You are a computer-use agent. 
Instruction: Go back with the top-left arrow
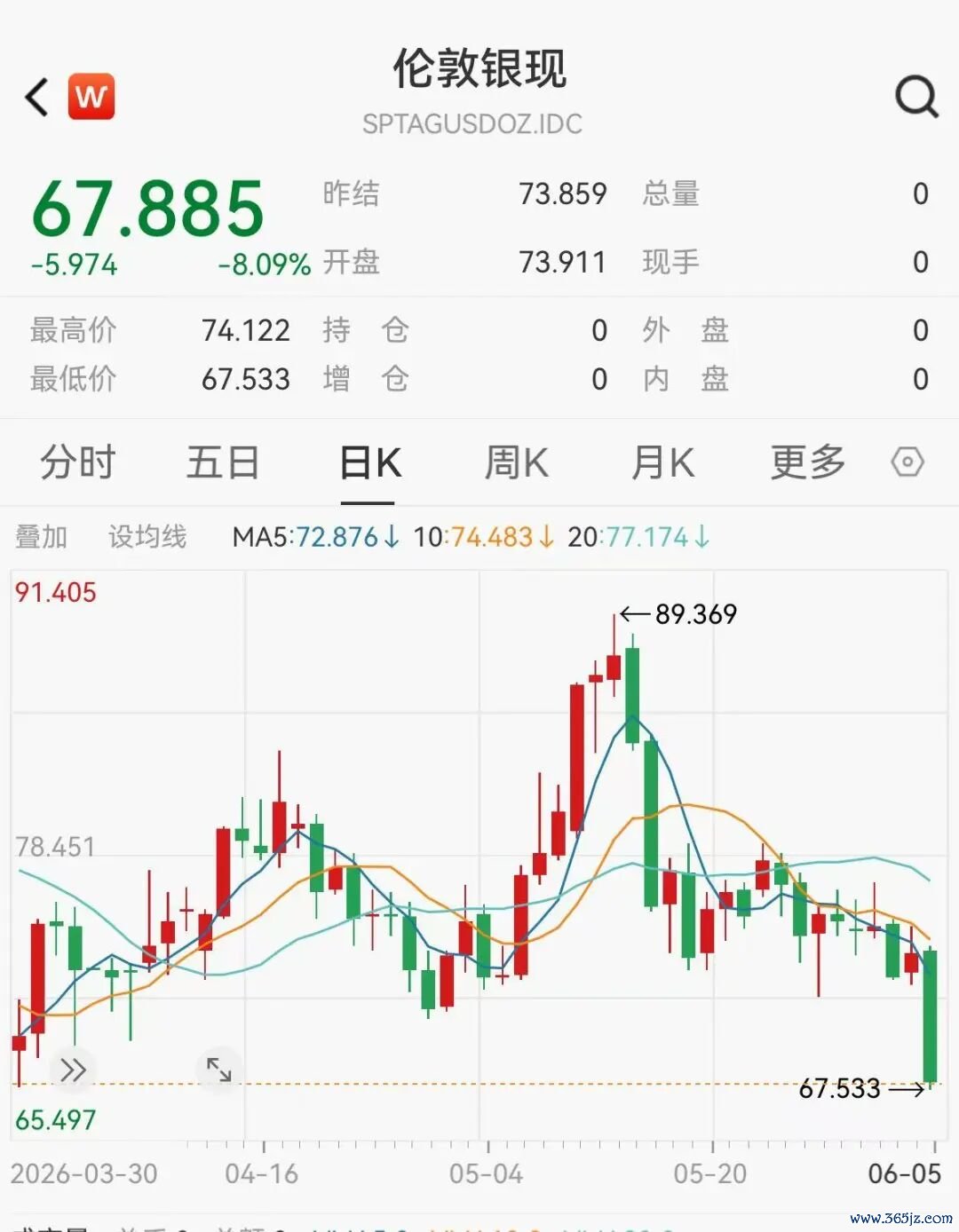[37, 97]
